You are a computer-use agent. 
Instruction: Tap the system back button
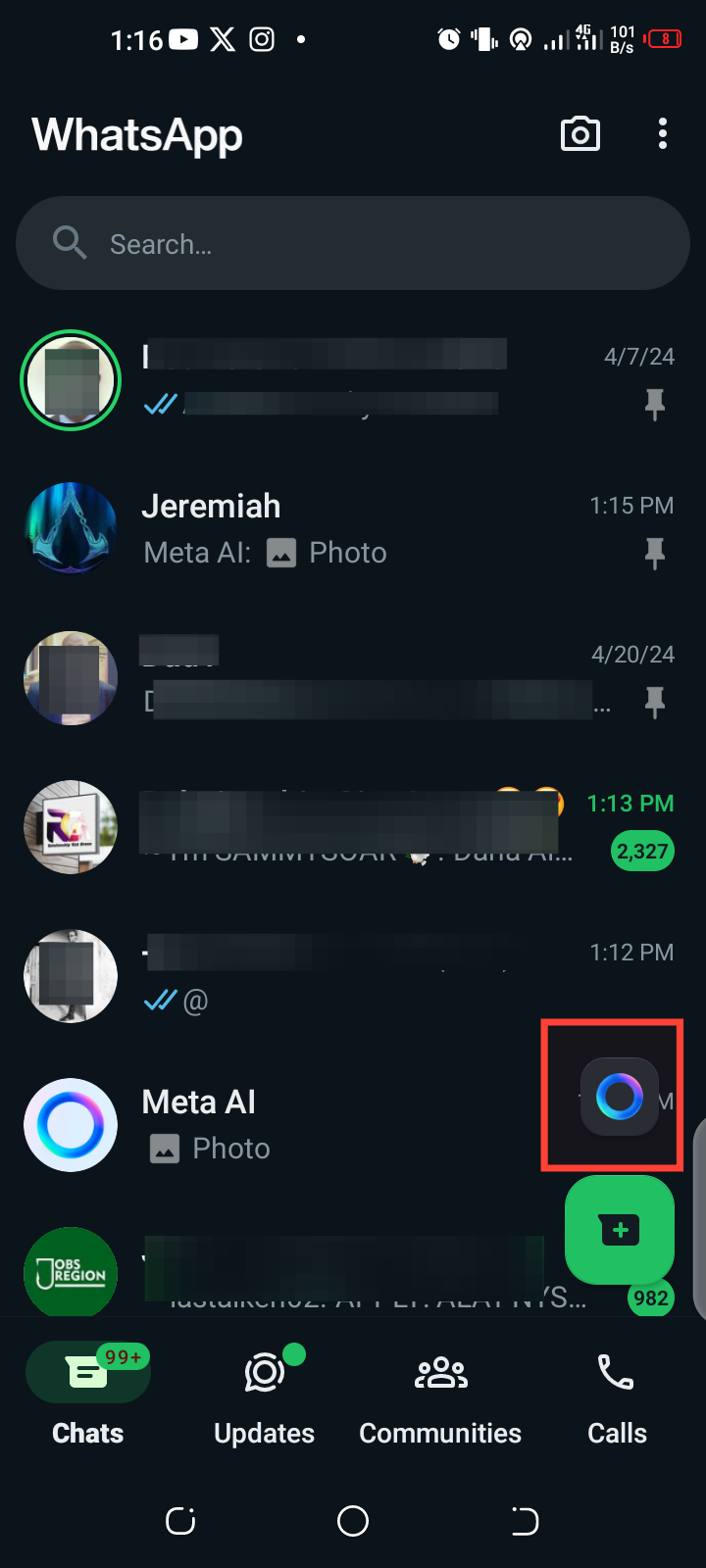coord(525,1521)
